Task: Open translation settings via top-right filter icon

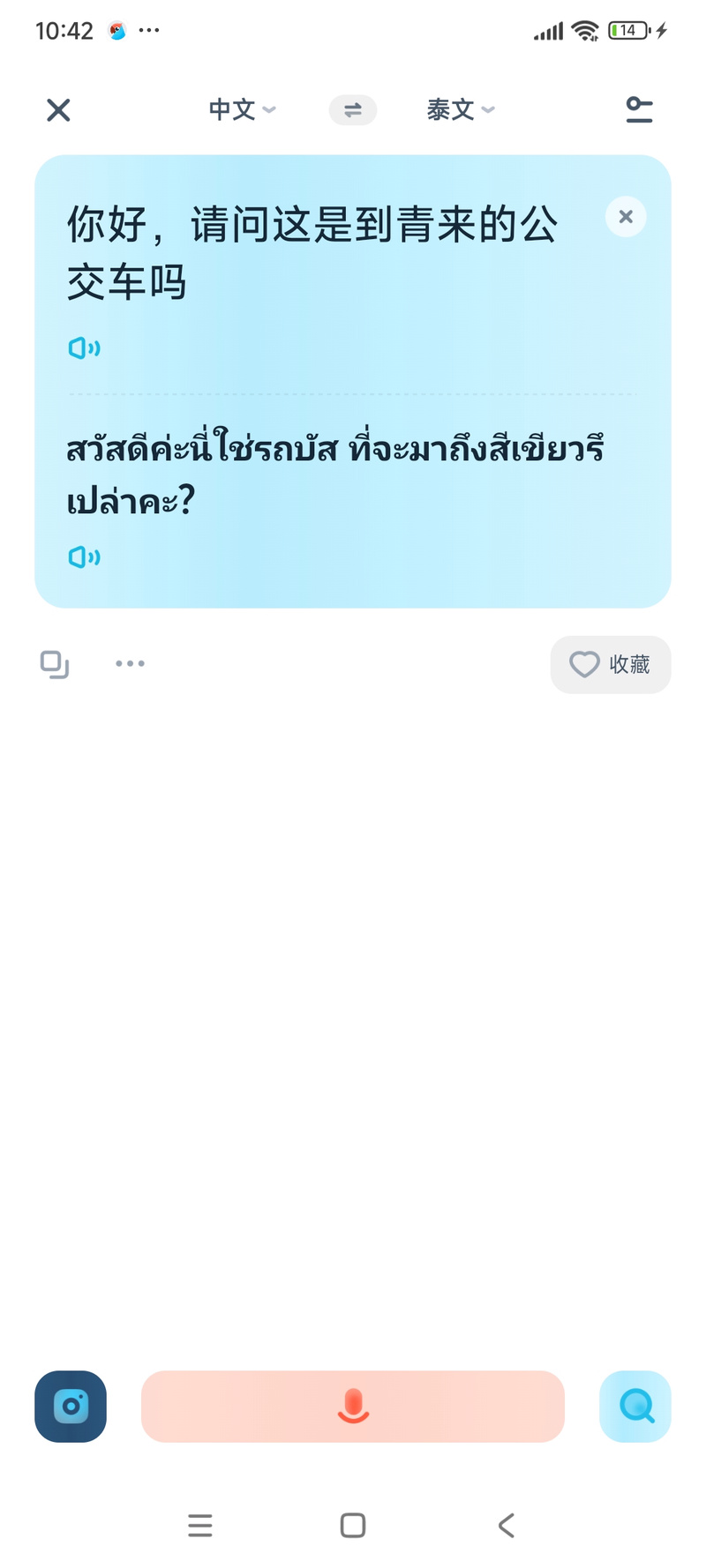Action: (x=639, y=109)
